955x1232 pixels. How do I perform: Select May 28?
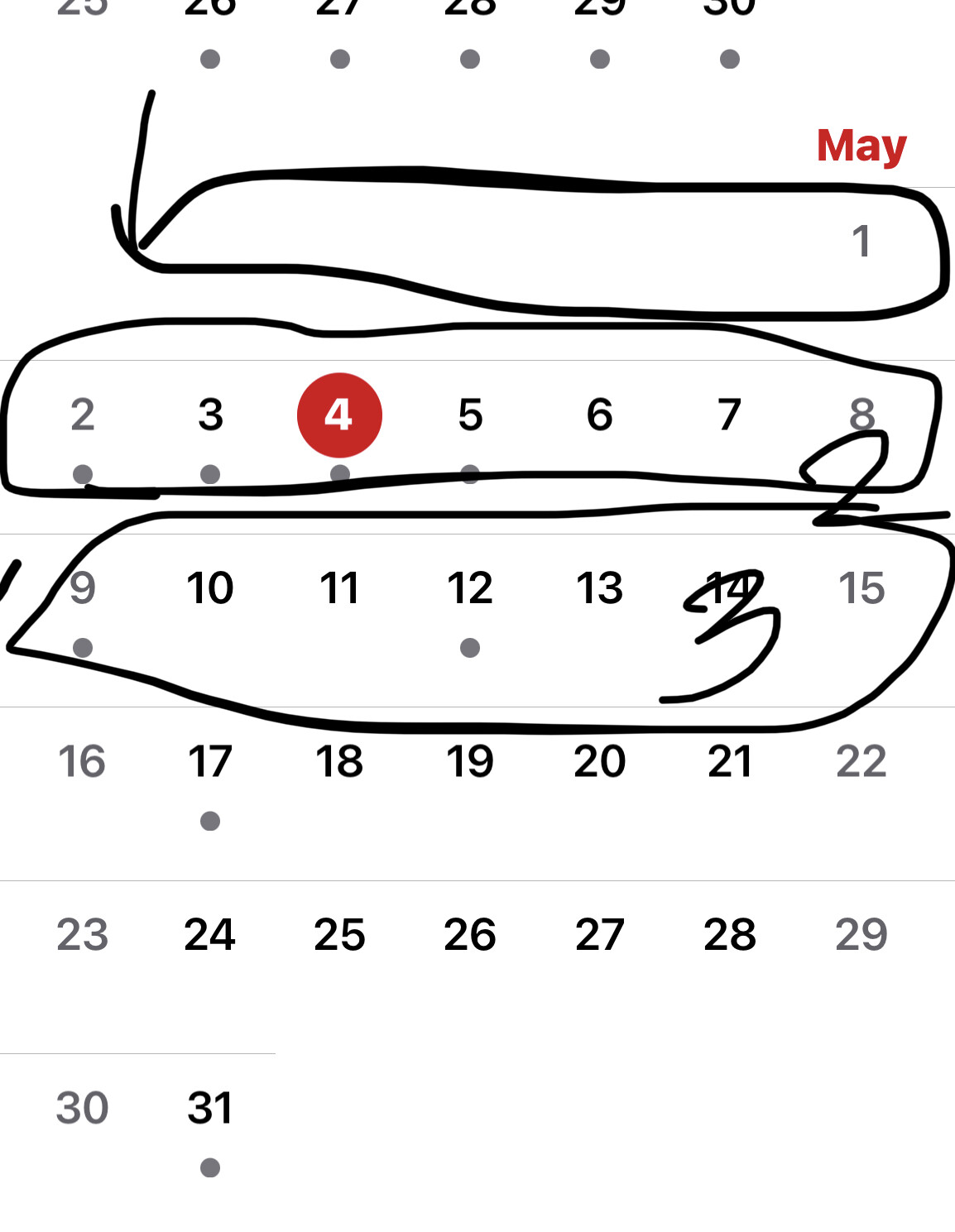click(x=729, y=935)
